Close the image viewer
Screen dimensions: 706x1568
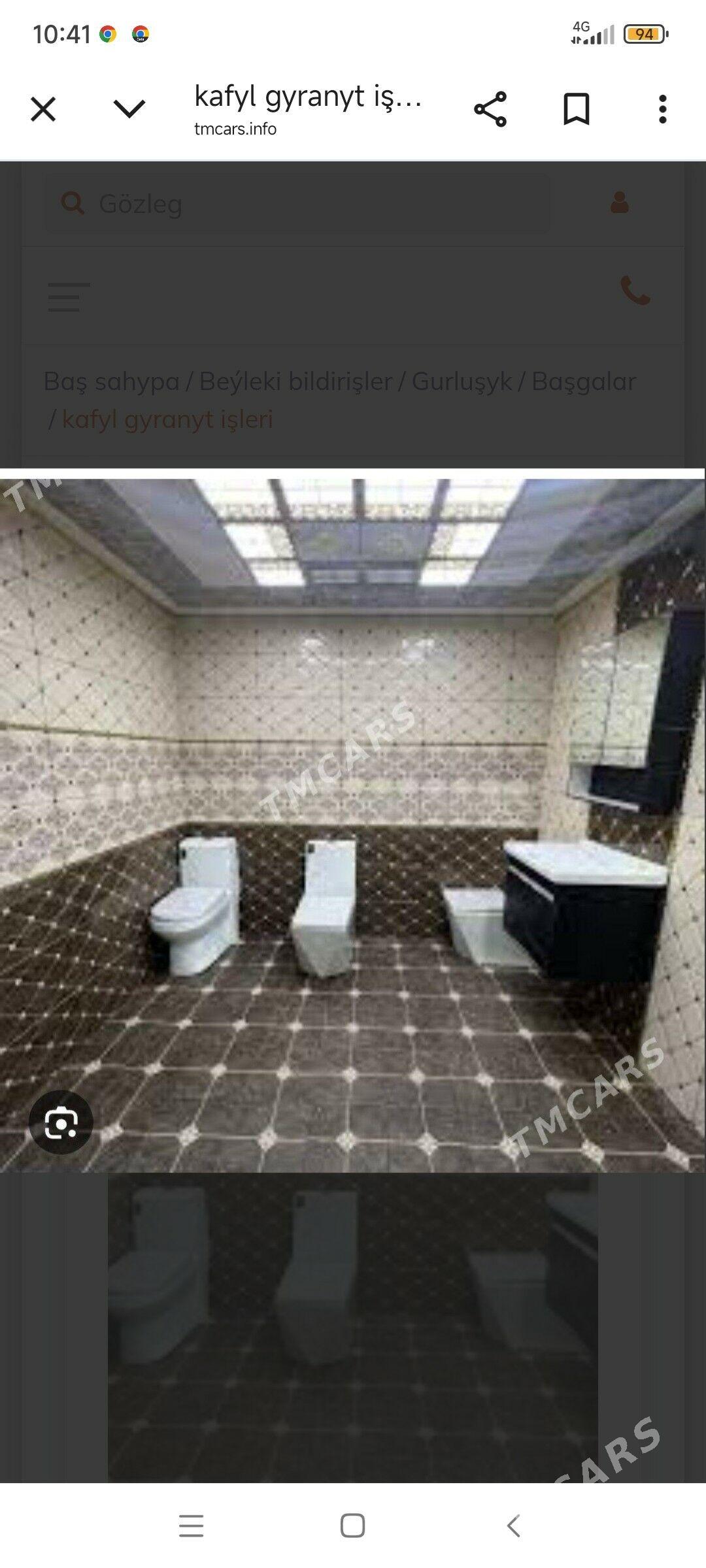click(x=43, y=109)
